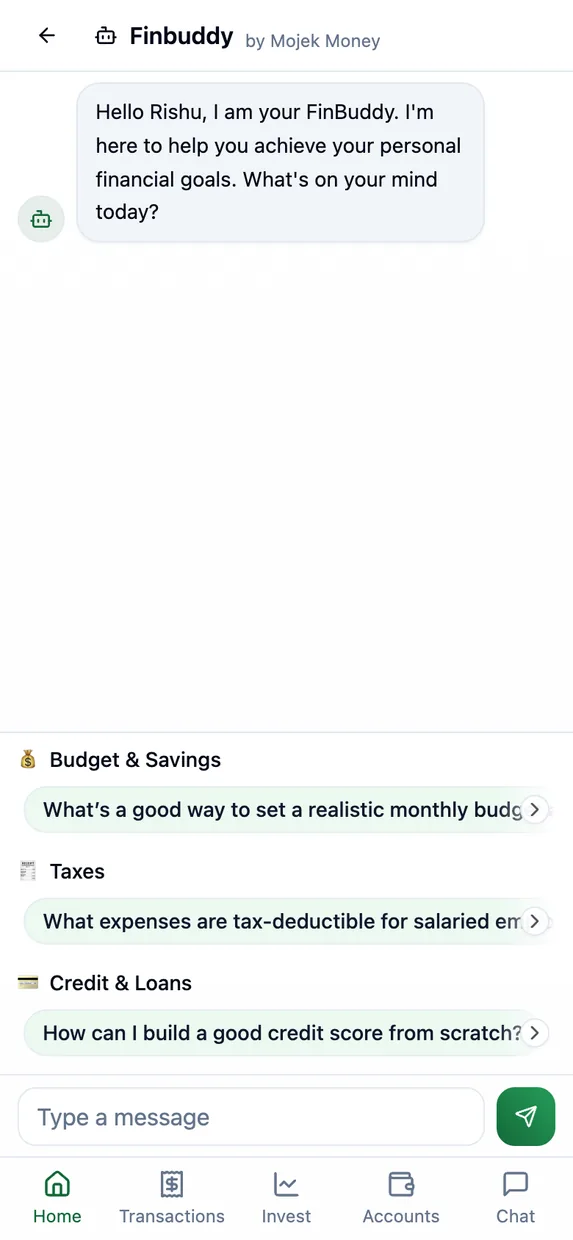Tap the Type a message field

251,1117
